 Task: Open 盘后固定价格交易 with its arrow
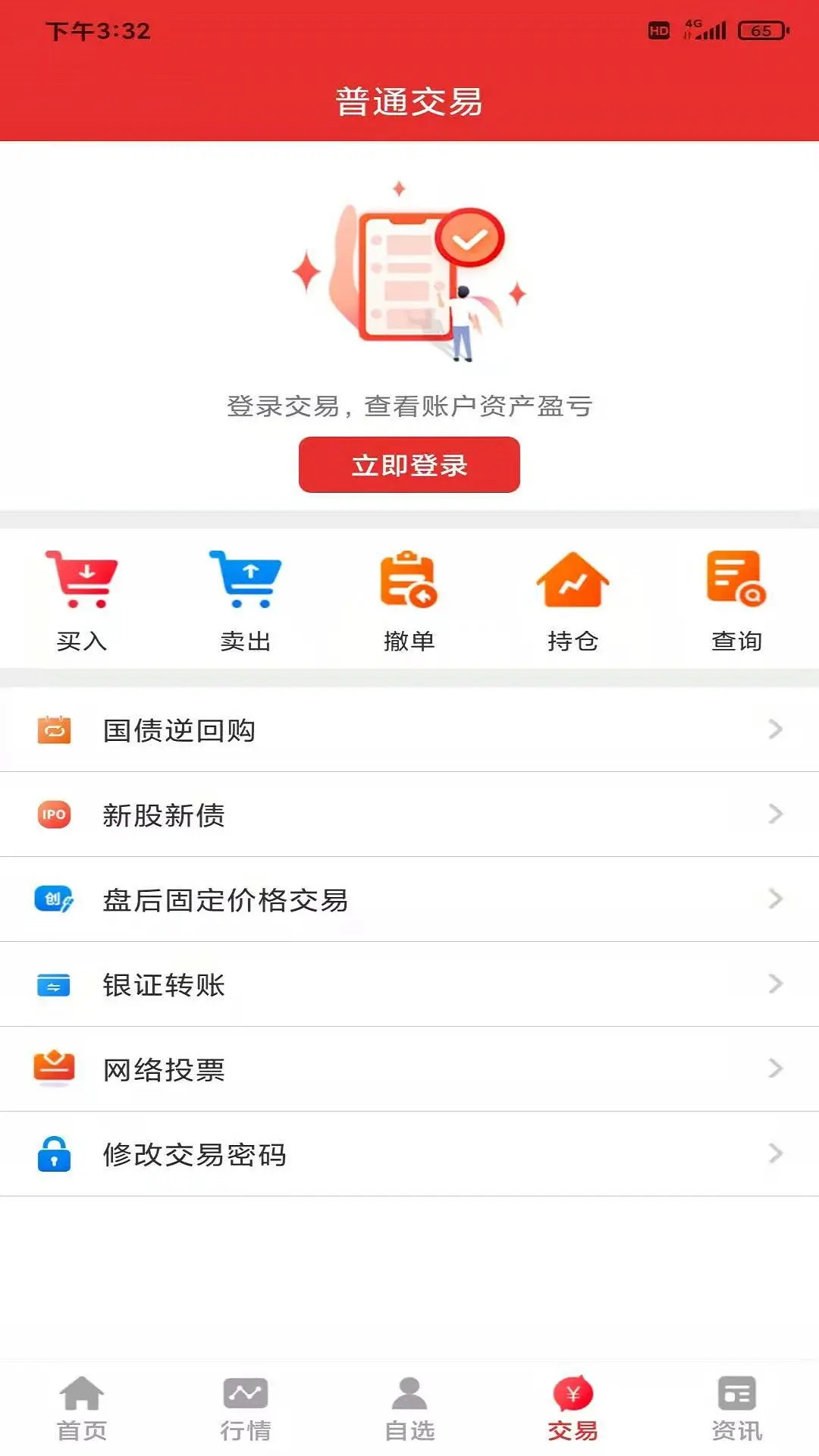775,899
